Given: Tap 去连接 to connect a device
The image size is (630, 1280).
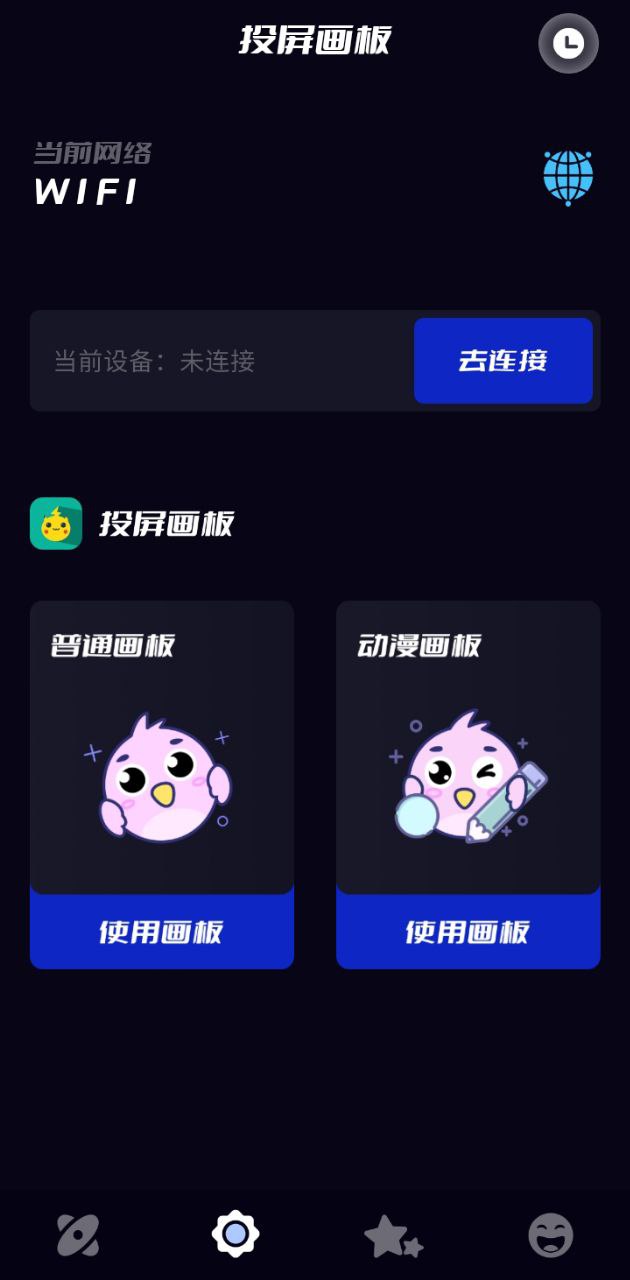Looking at the screenshot, I should click(x=503, y=361).
